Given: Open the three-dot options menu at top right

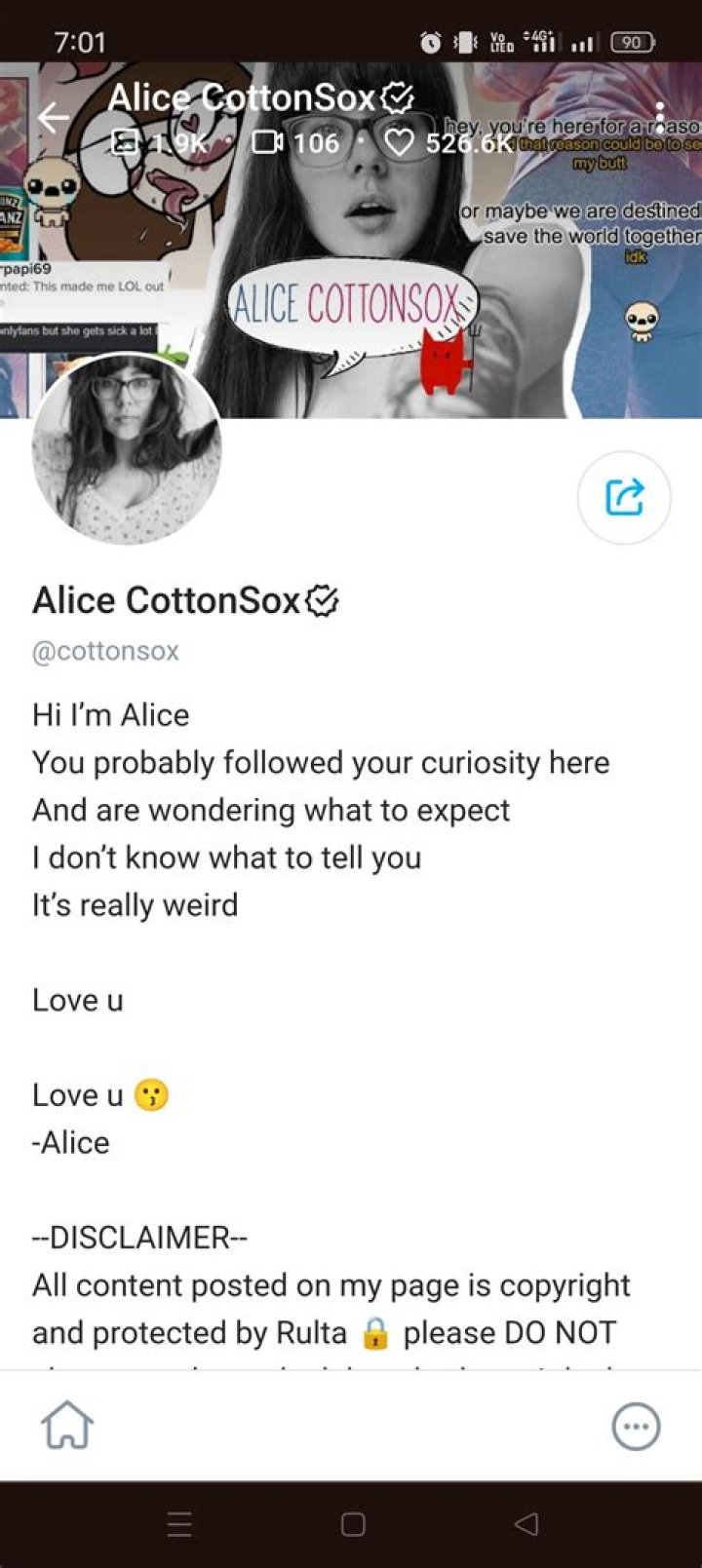Looking at the screenshot, I should [662, 115].
